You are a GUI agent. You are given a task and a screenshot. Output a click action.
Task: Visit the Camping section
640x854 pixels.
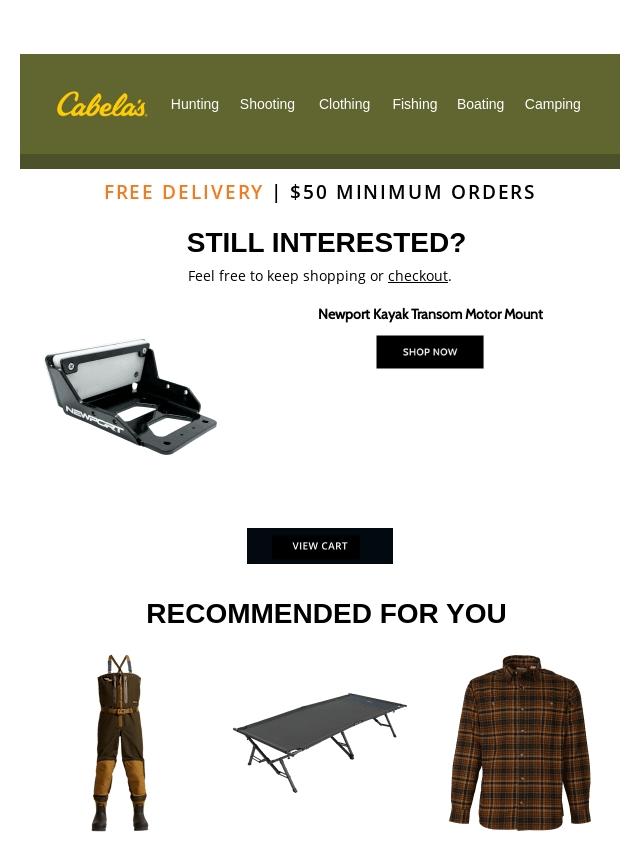tap(552, 104)
